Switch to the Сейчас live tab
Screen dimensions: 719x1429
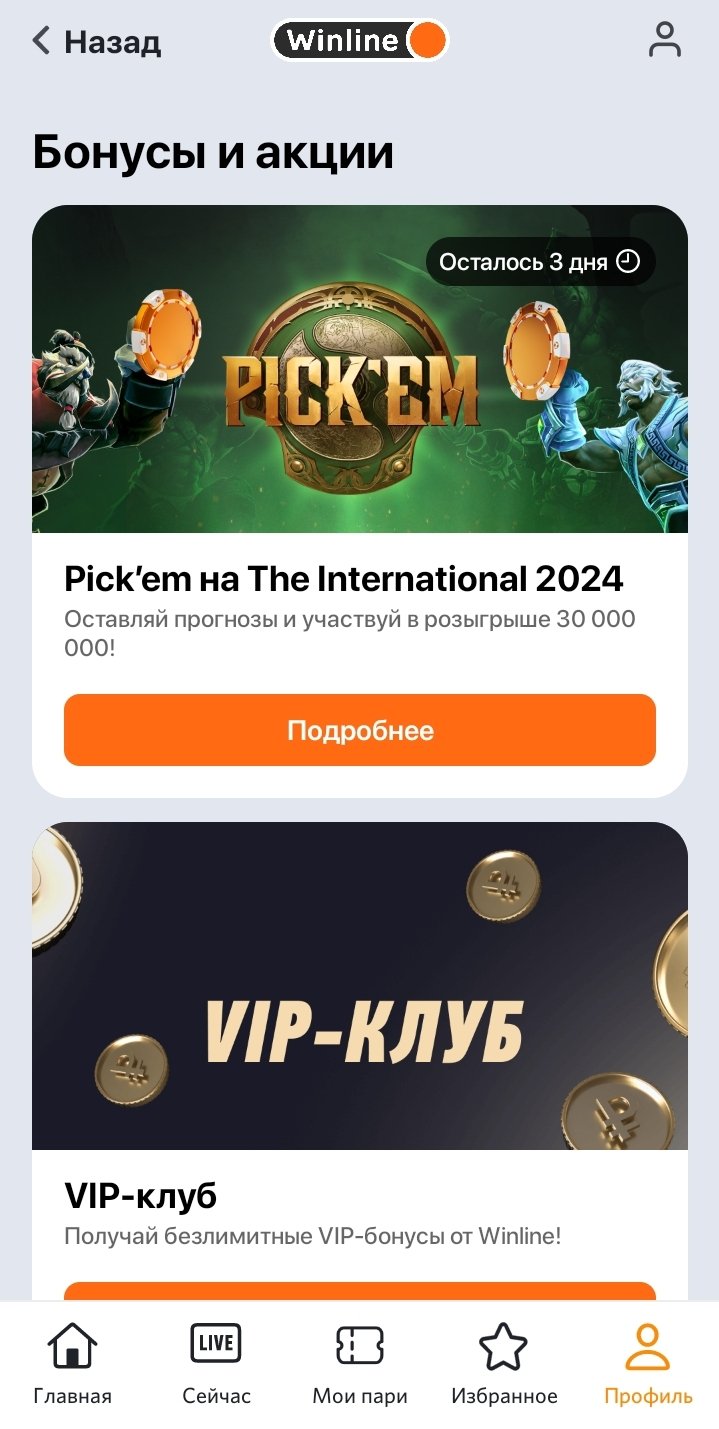[216, 1364]
